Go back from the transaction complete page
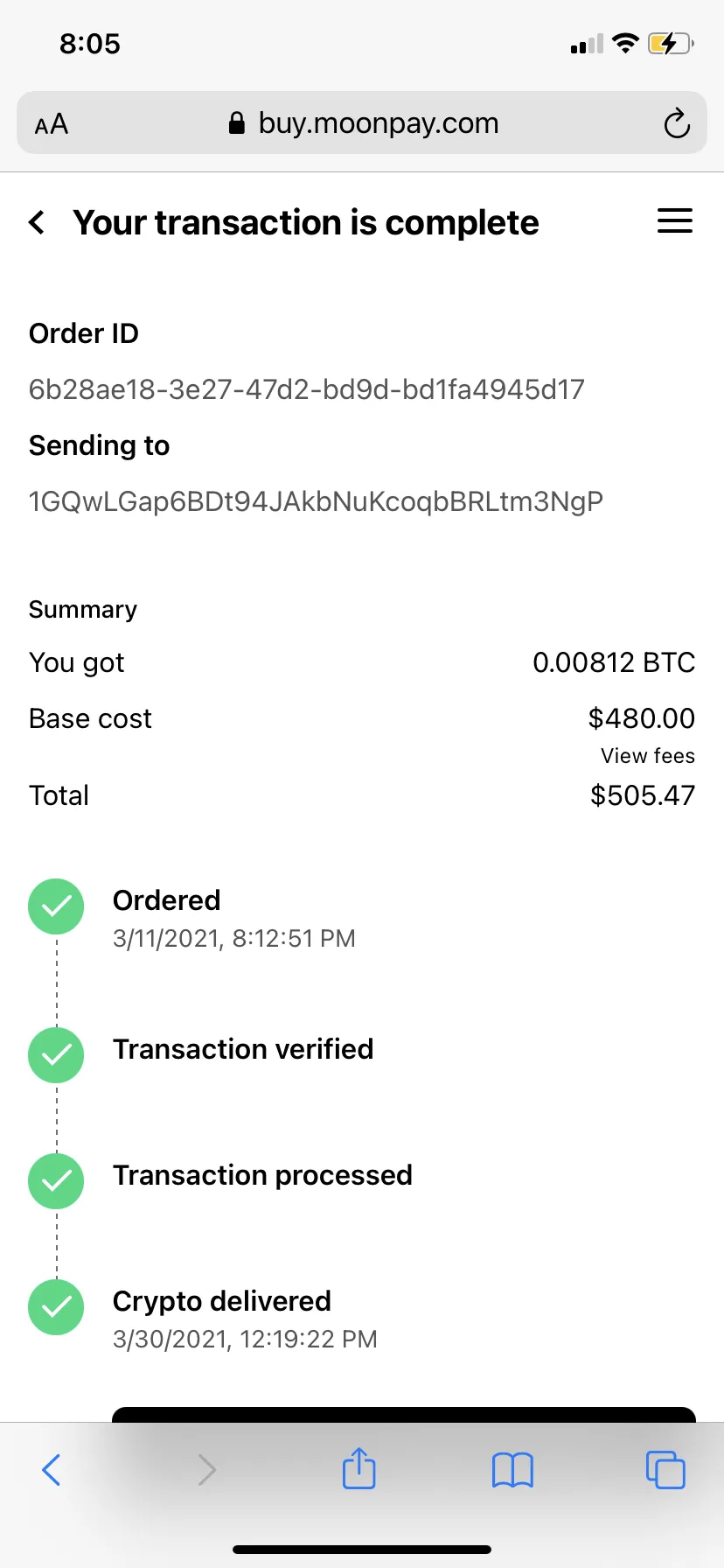This screenshot has height=1568, width=724. click(x=37, y=222)
